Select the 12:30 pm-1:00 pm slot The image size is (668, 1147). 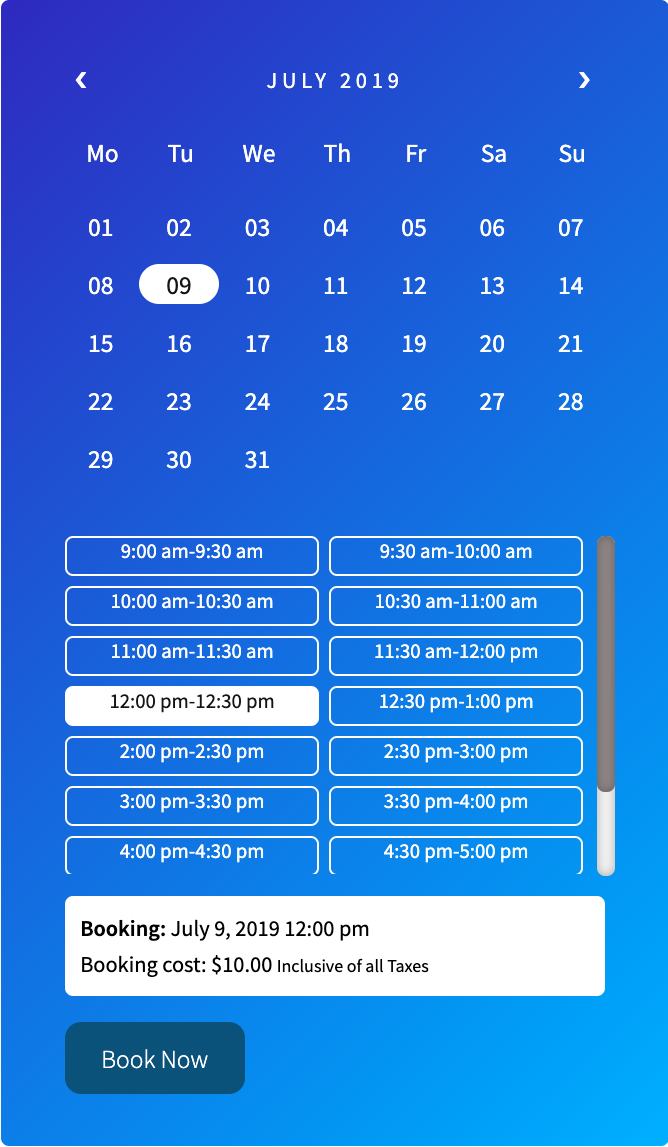456,706
